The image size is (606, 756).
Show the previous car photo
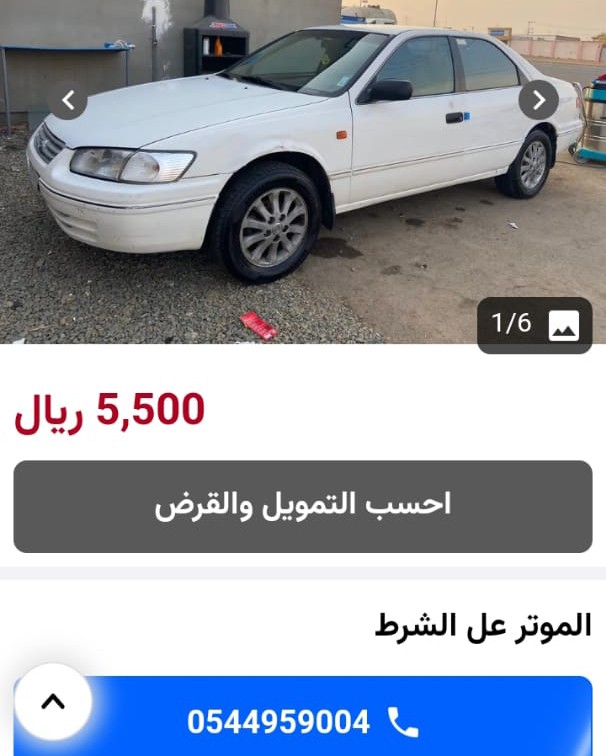click(68, 100)
